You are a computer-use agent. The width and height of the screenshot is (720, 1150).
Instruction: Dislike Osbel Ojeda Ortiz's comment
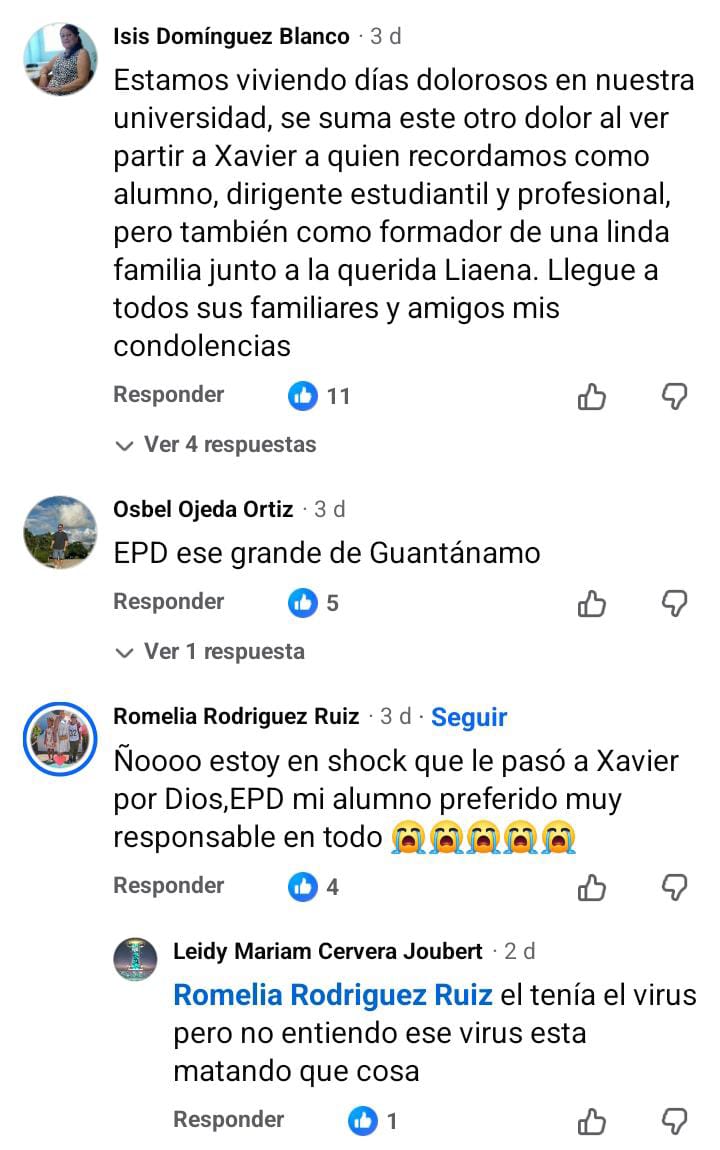point(675,603)
